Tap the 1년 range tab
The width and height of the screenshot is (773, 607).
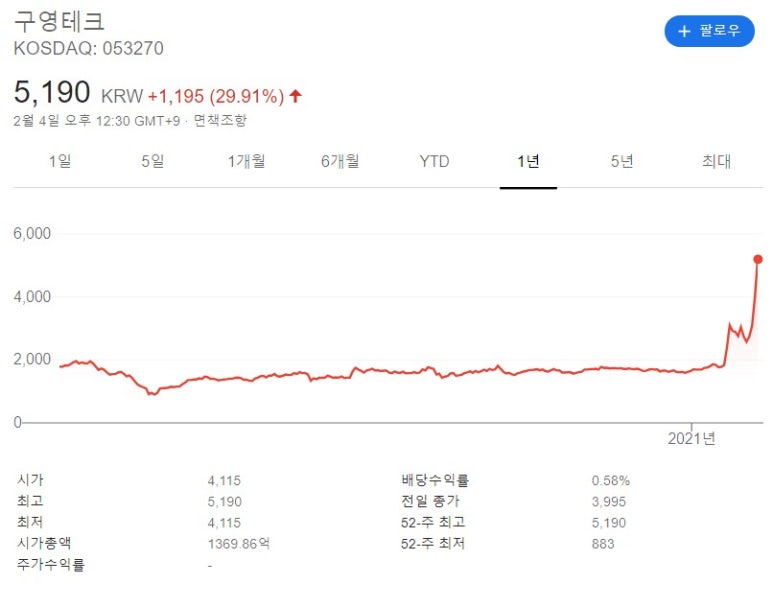(x=528, y=161)
